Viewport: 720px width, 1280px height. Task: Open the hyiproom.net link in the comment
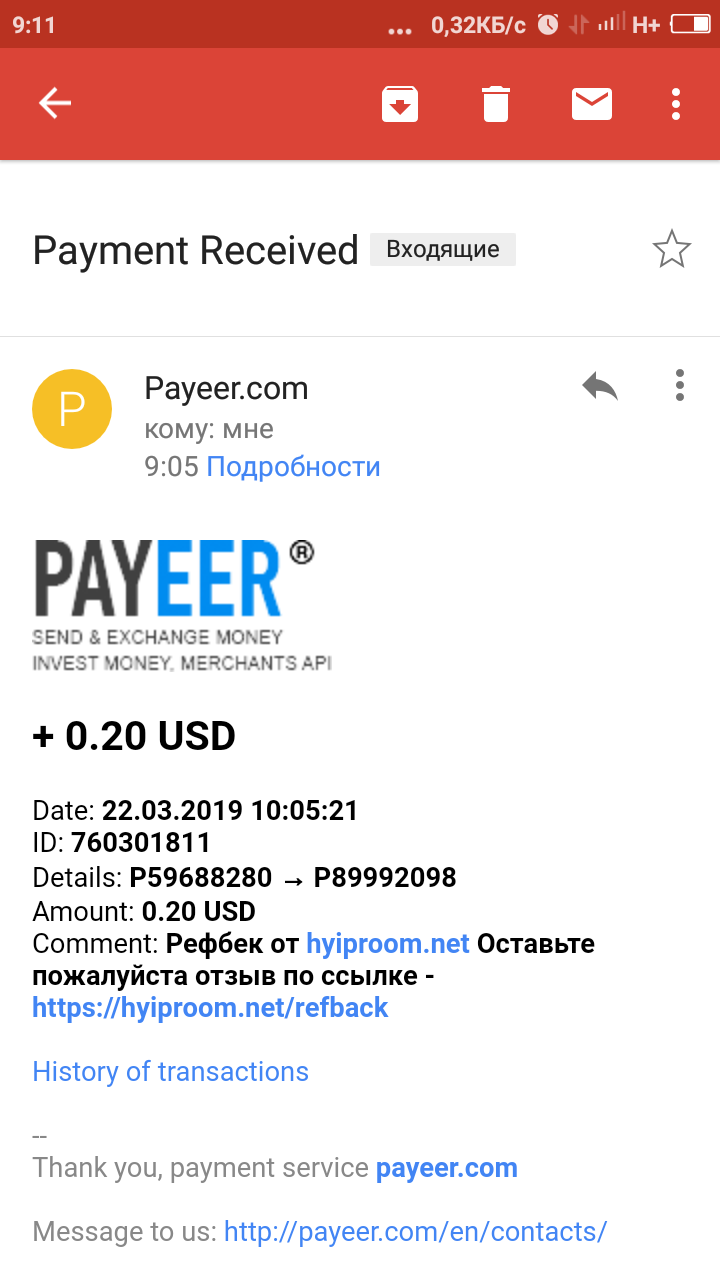click(388, 944)
